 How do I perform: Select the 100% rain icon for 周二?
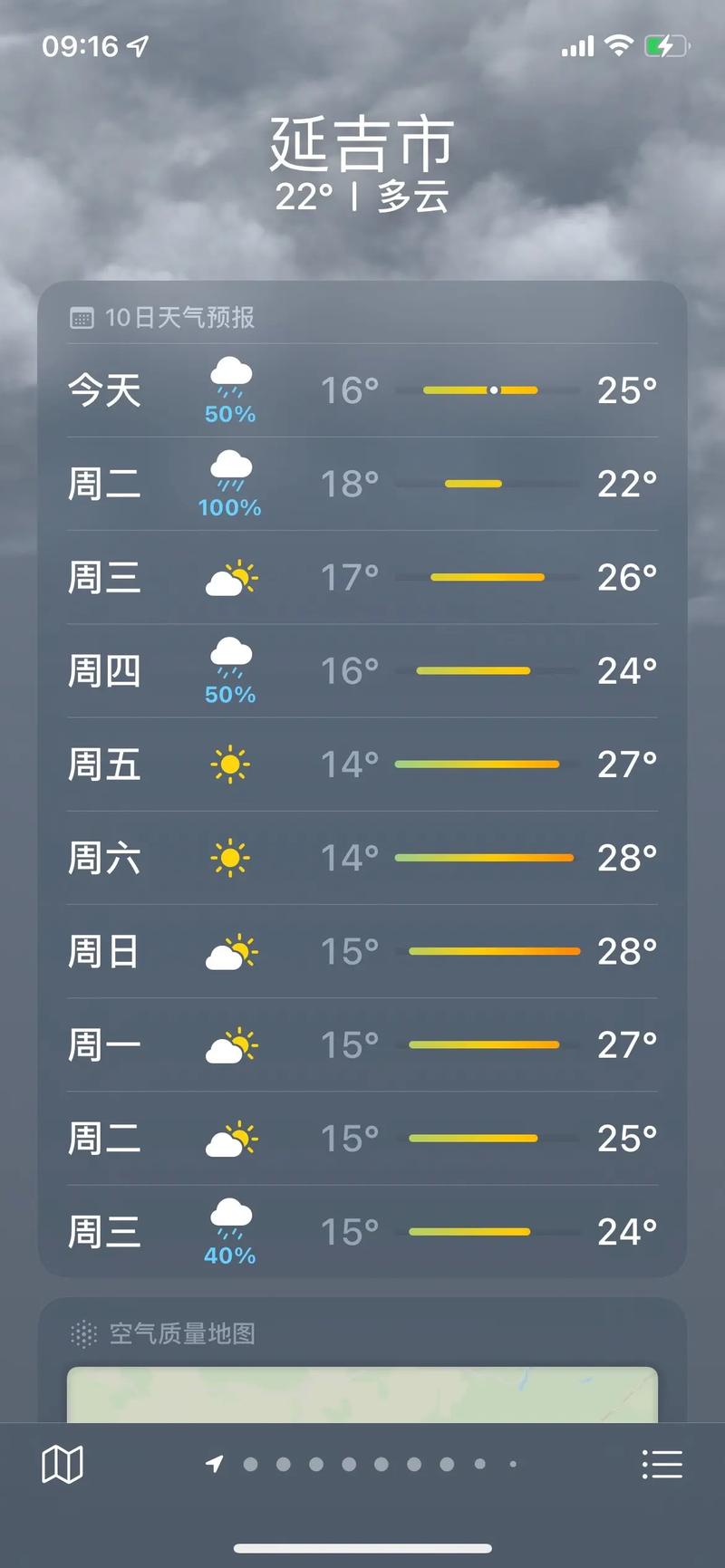(x=230, y=471)
